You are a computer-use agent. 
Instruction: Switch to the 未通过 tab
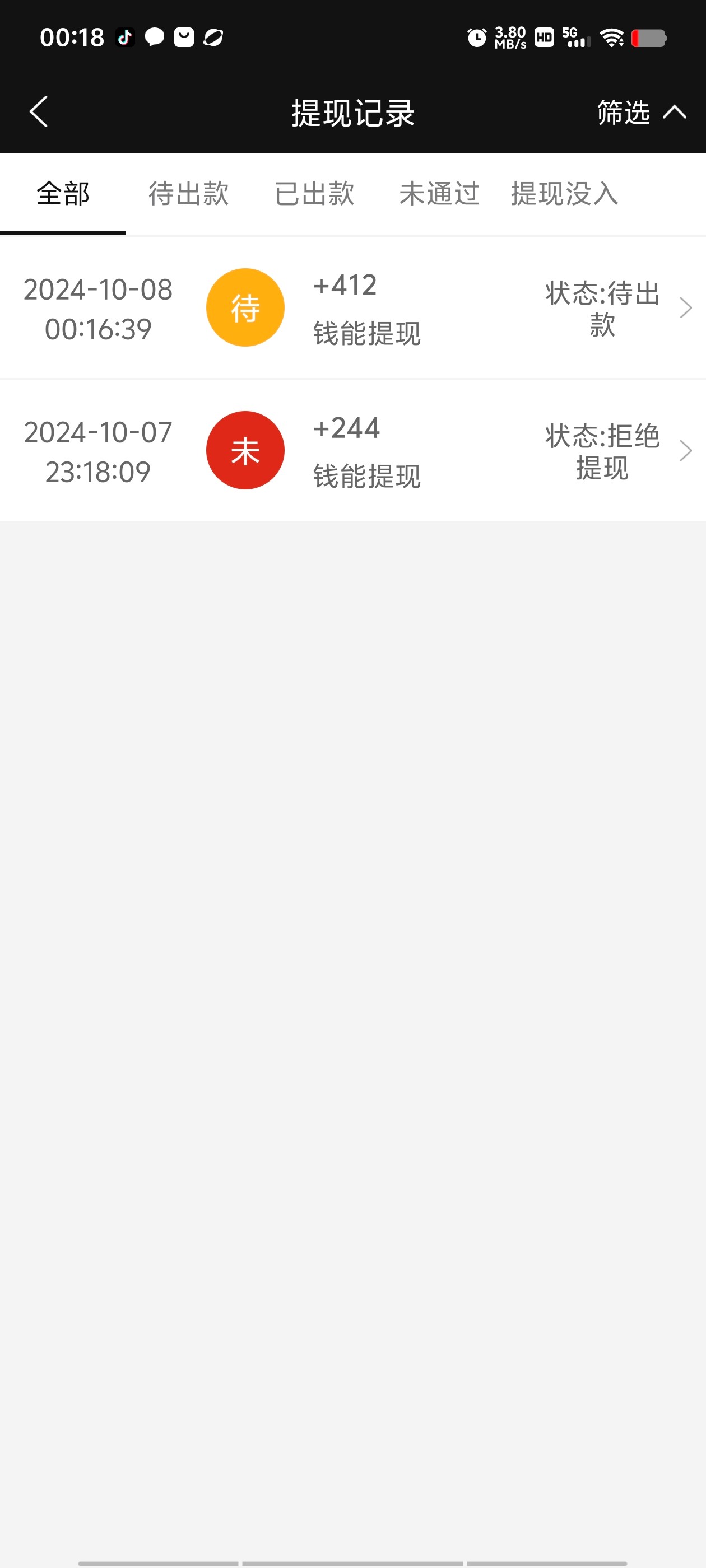(439, 194)
